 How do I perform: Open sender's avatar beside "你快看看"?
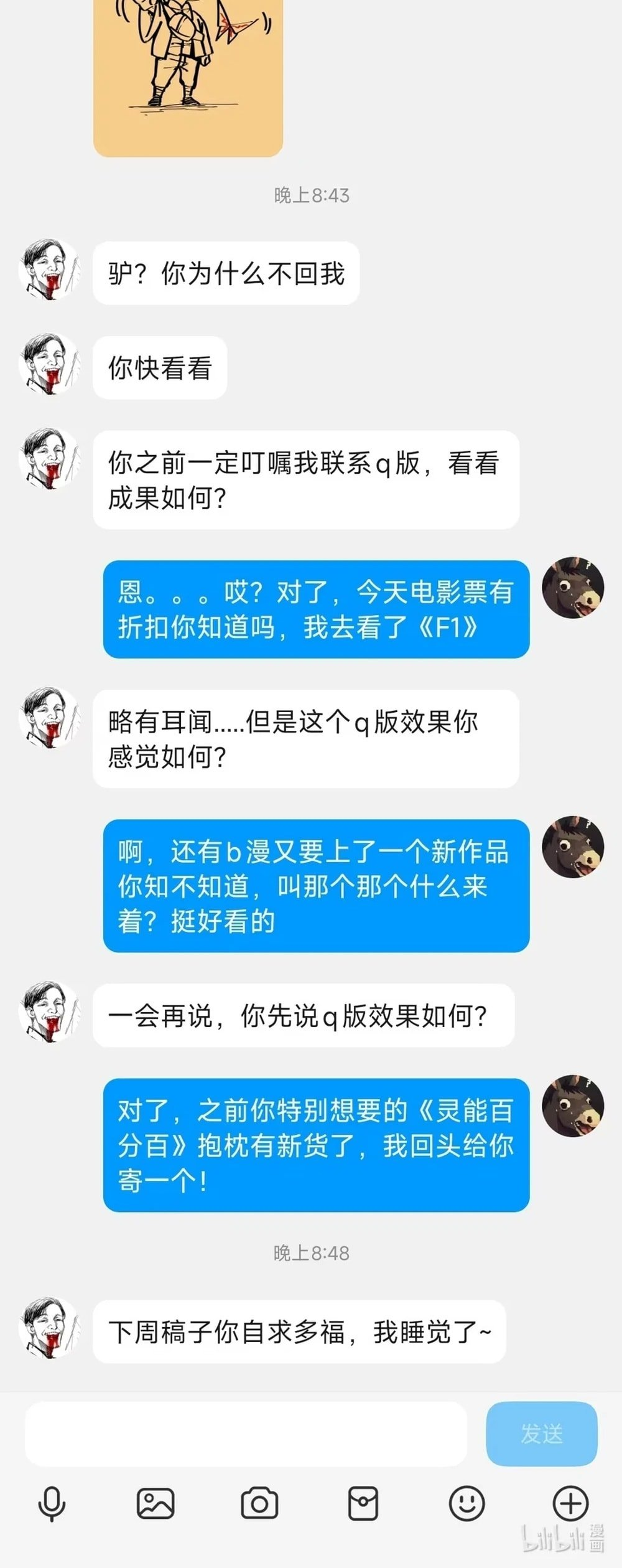[x=50, y=365]
